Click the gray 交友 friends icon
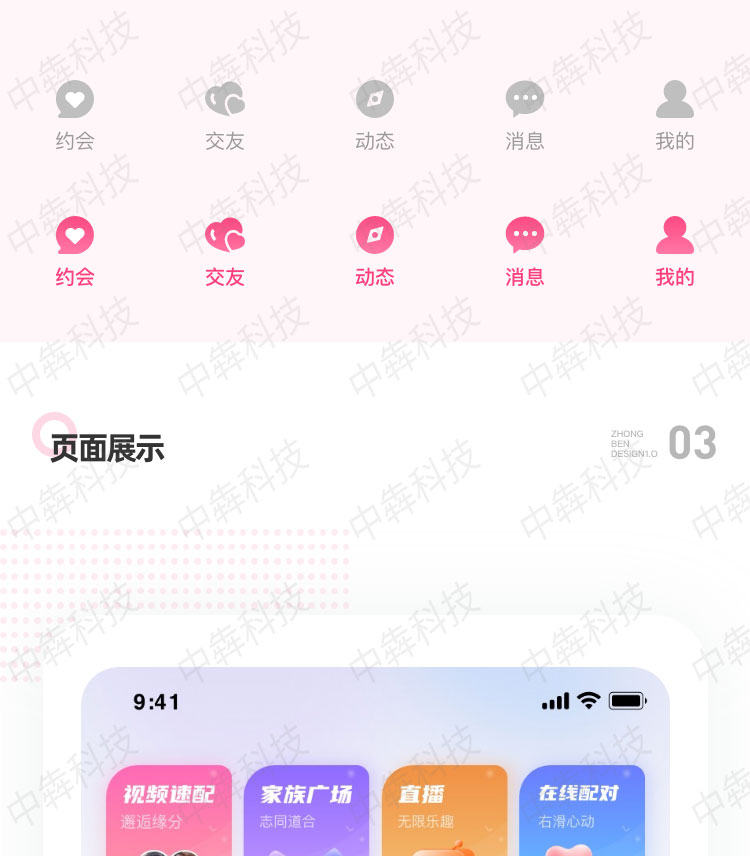Image resolution: width=750 pixels, height=856 pixels. [225, 99]
